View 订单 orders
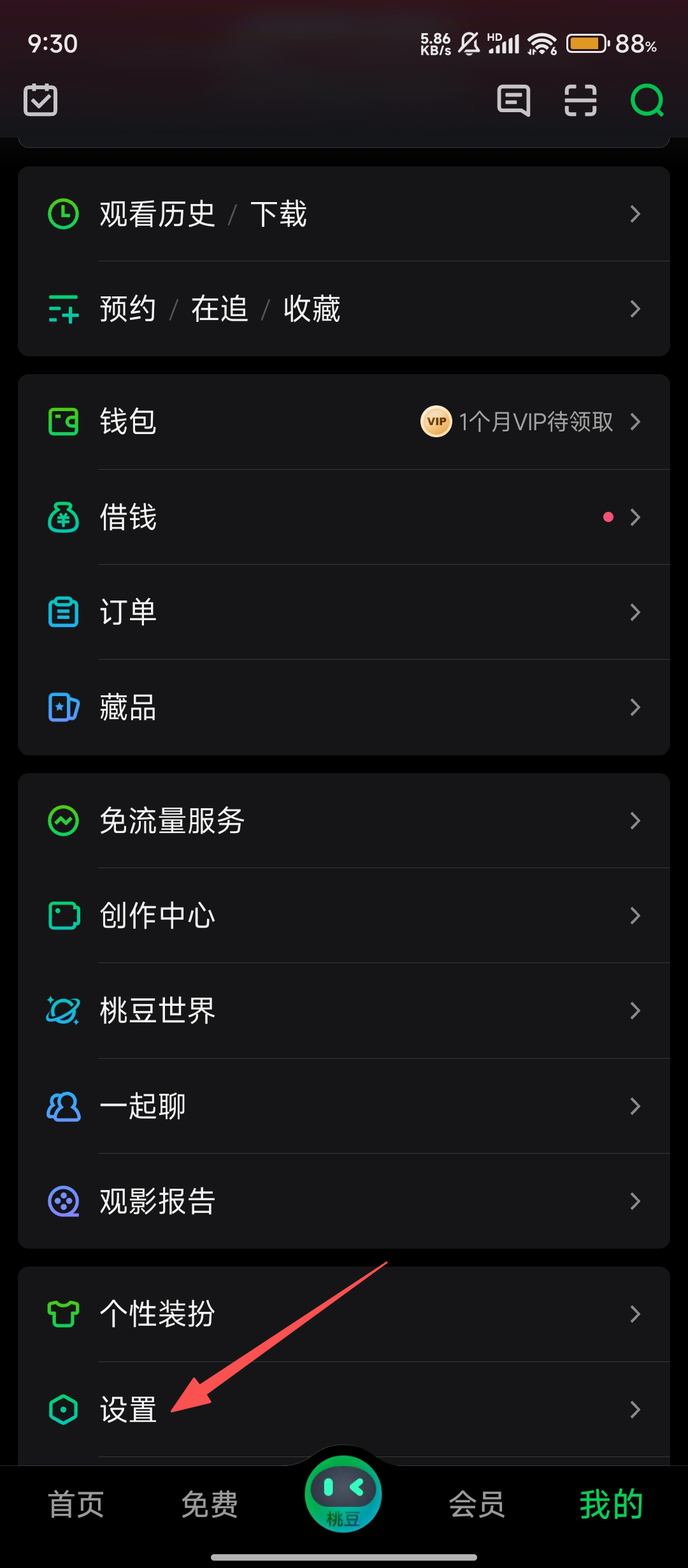Screen dimensions: 688x1568 pyautogui.click(x=344, y=612)
